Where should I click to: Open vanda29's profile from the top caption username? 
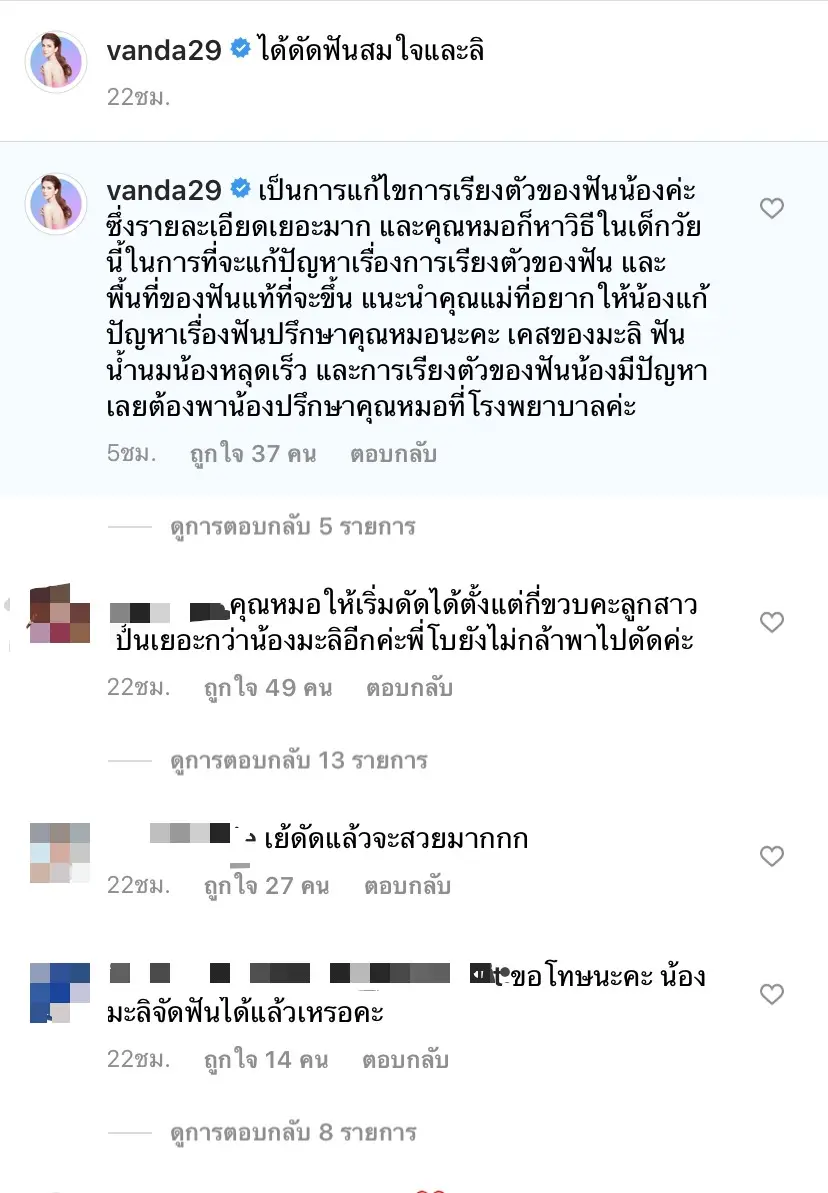pyautogui.click(x=164, y=51)
